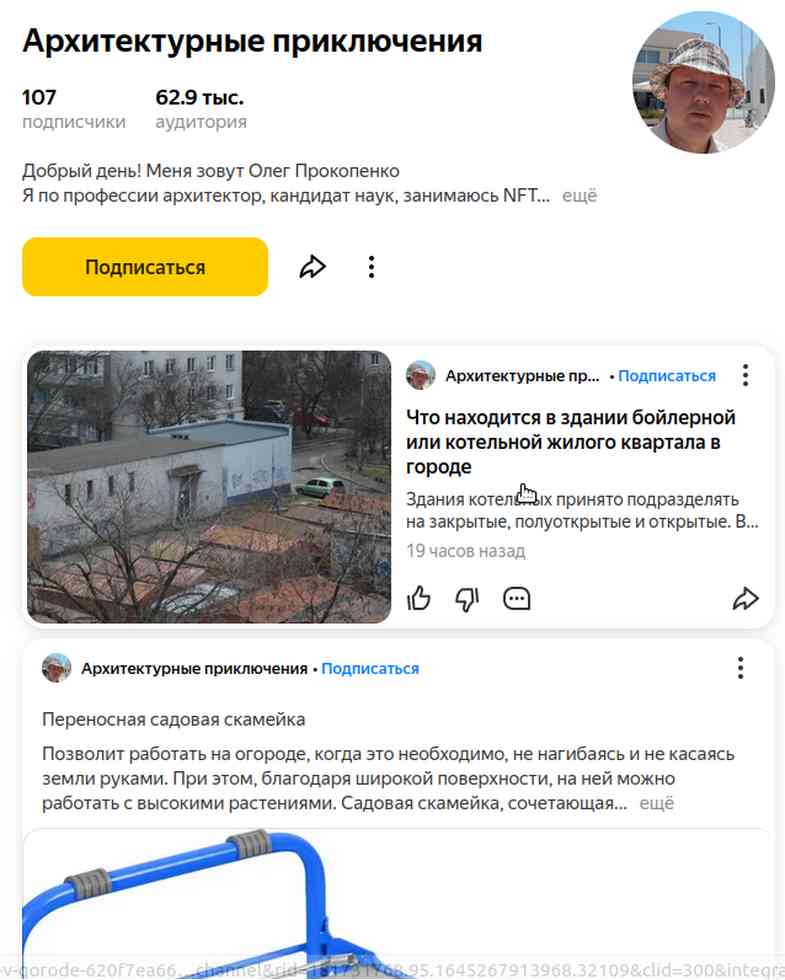Subscribe via link in boiler article card
This screenshot has height=980, width=785.
[x=667, y=376]
